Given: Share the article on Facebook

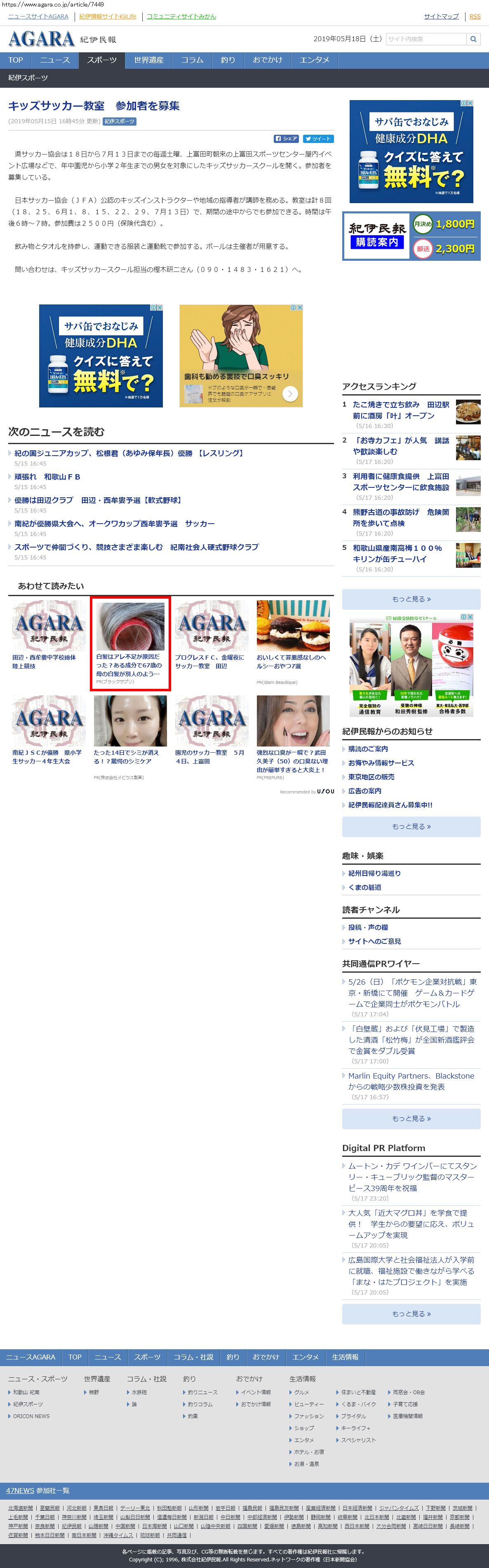Looking at the screenshot, I should (x=286, y=139).
